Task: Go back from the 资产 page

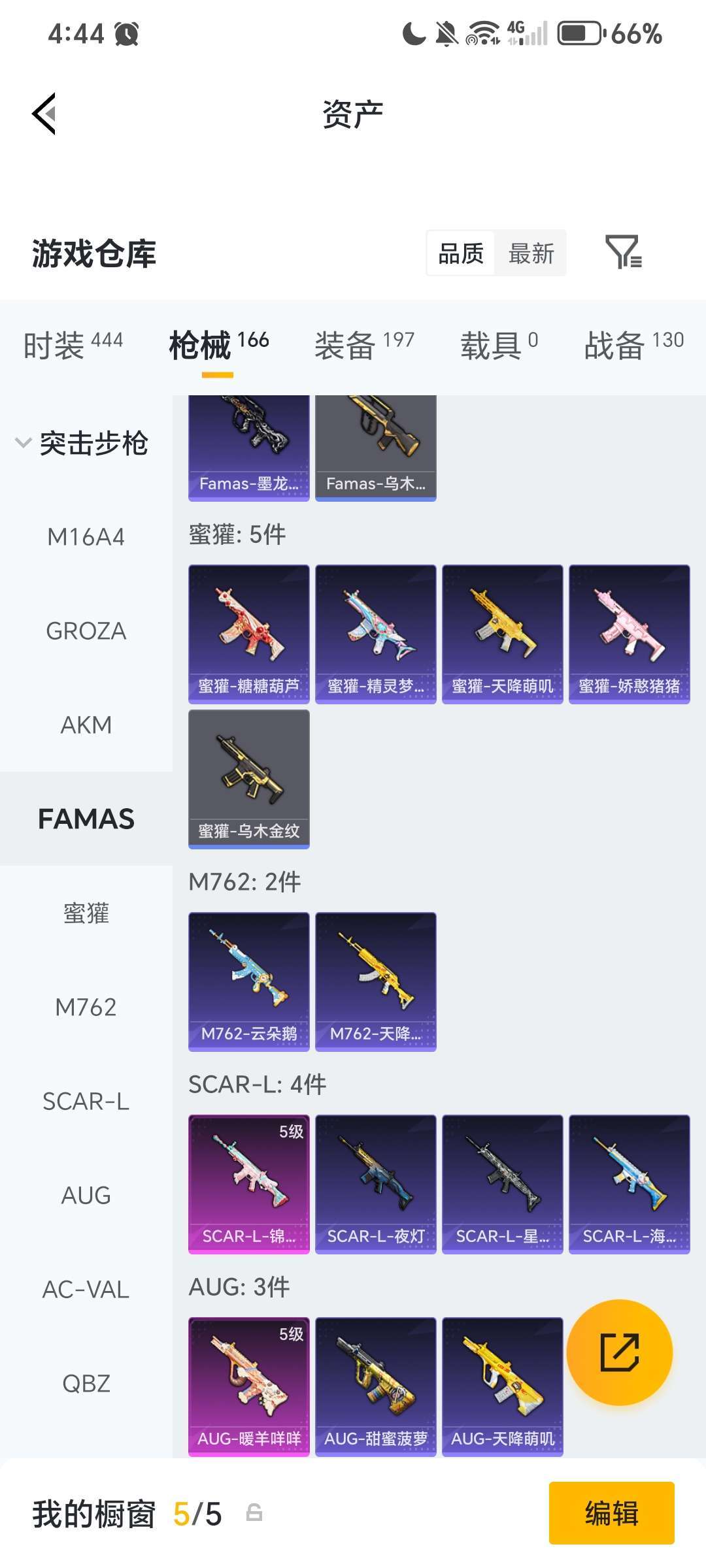Action: coord(44,114)
